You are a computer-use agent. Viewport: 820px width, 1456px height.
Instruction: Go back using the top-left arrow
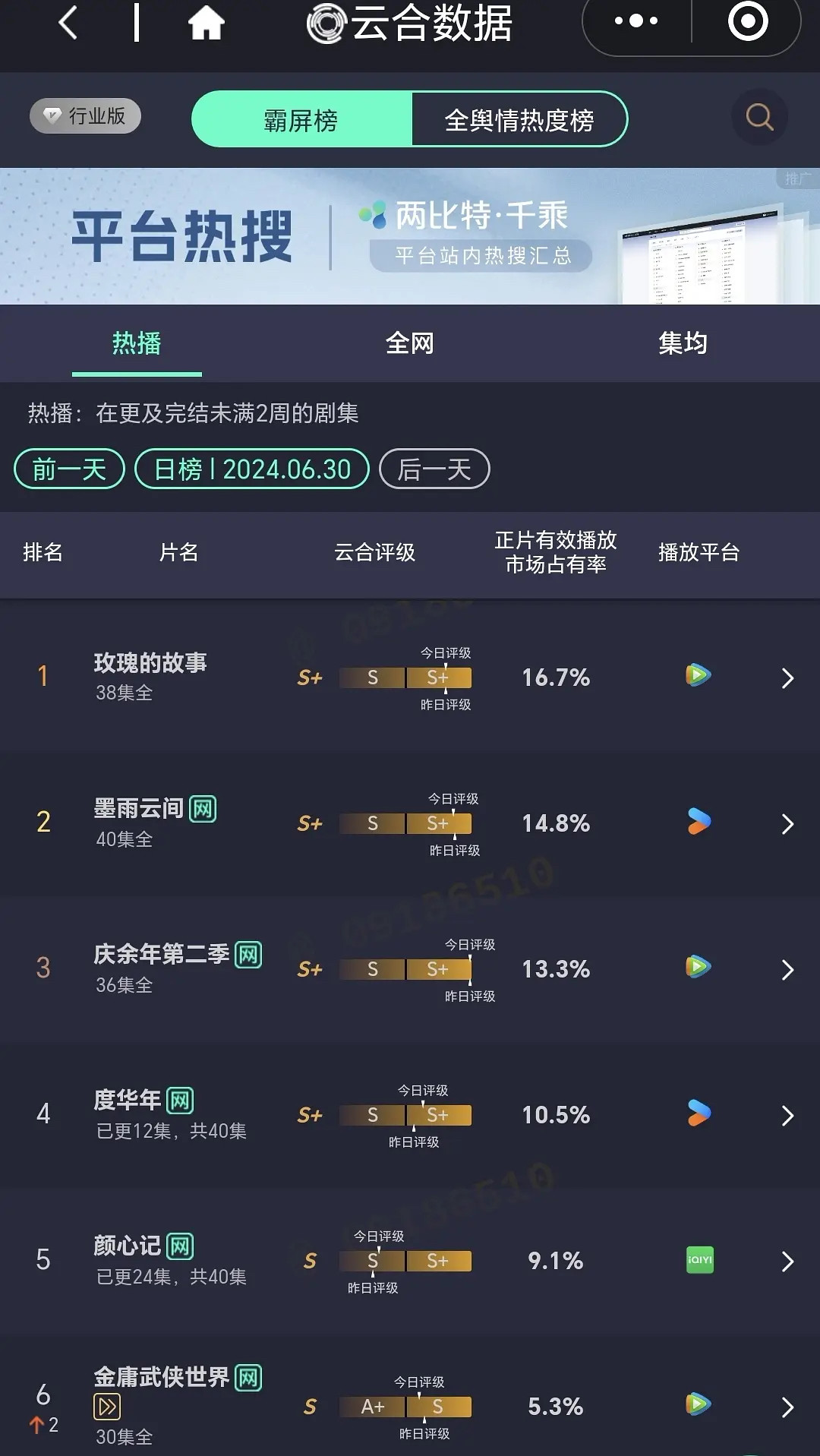pos(68,22)
